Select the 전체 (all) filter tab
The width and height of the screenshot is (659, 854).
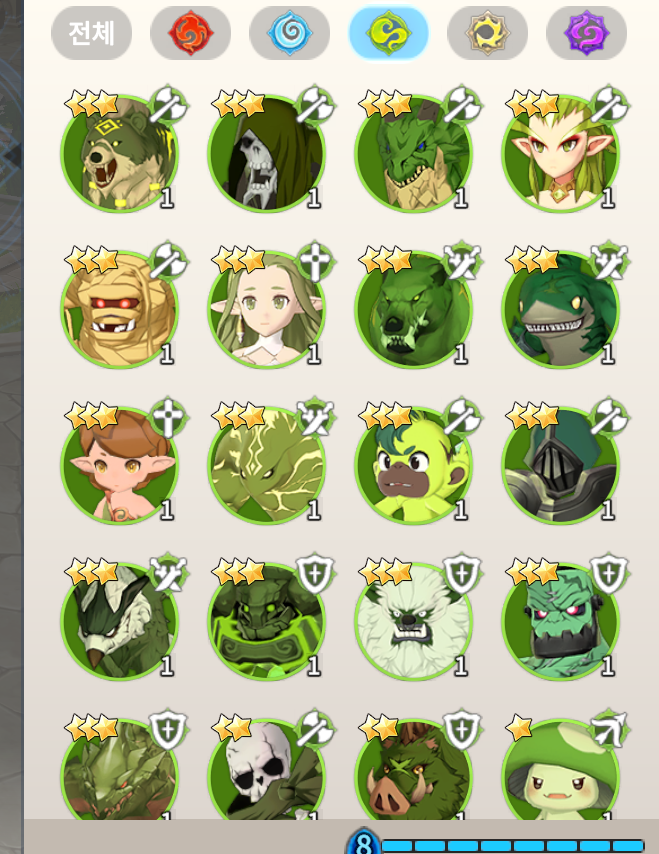click(x=91, y=33)
